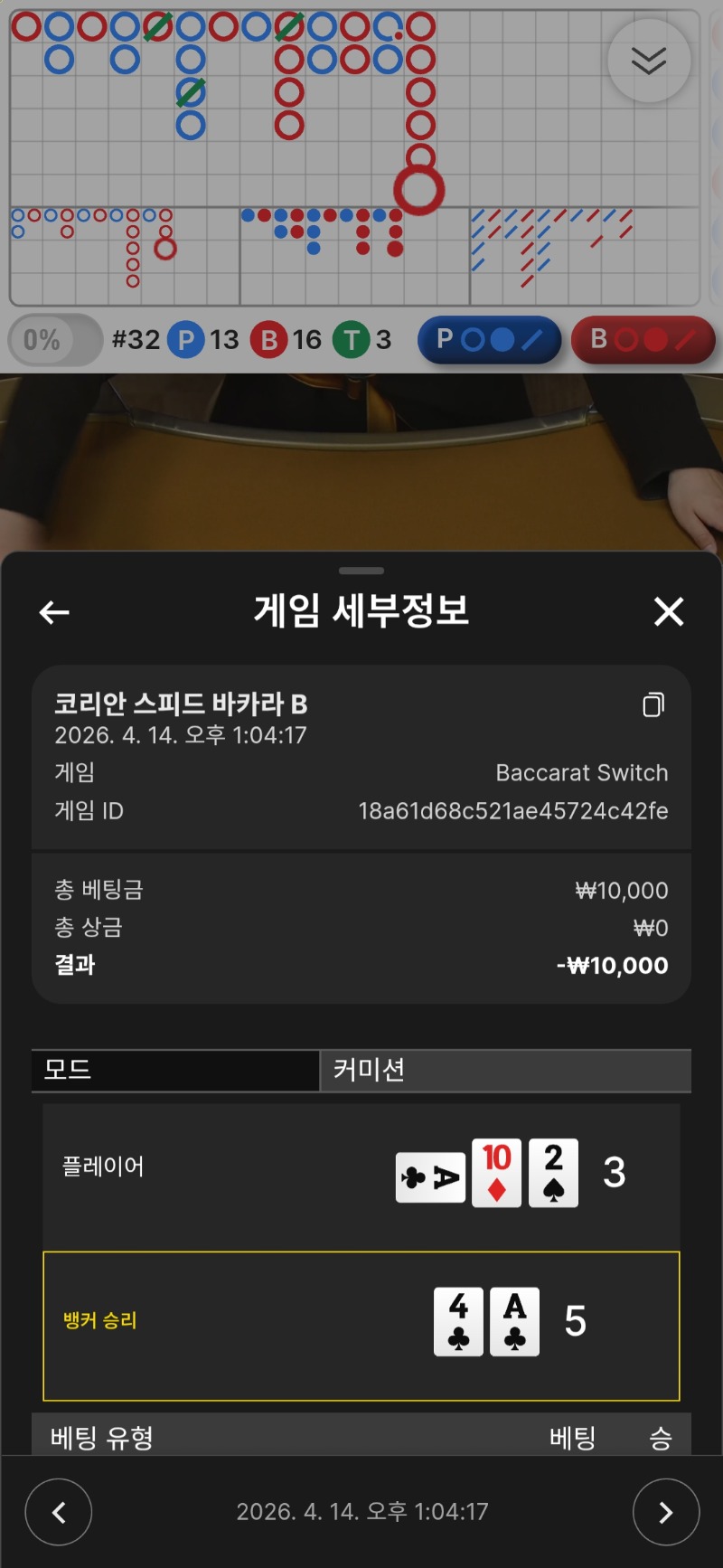Tap the Player prediction button
723x1568 pixels.
(489, 340)
